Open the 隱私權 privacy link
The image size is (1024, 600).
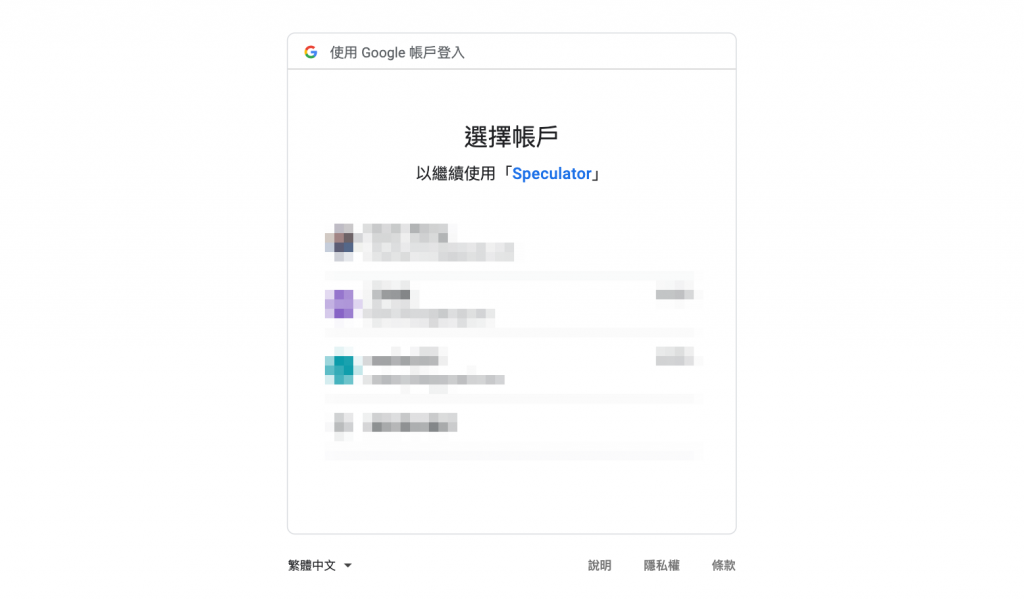coord(661,565)
